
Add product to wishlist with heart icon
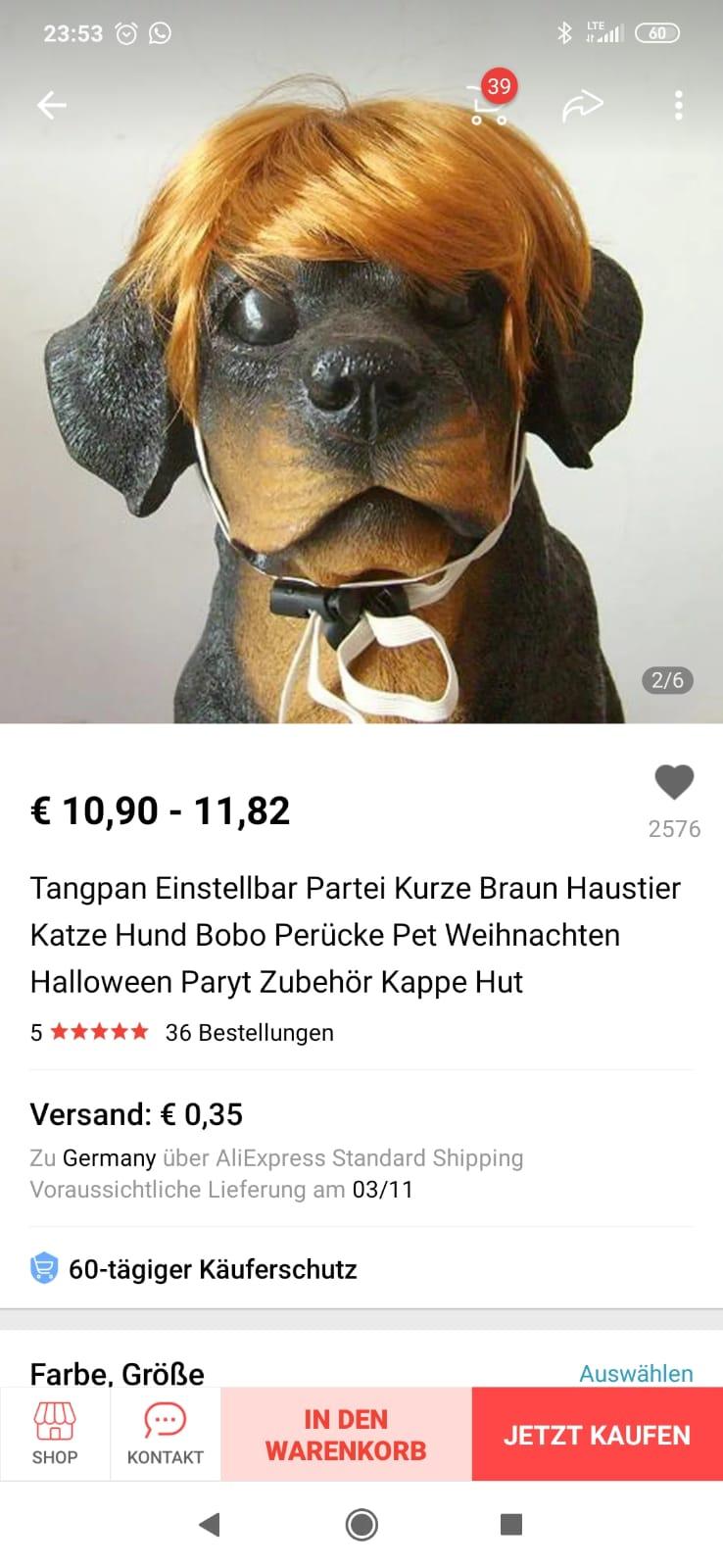tap(674, 783)
